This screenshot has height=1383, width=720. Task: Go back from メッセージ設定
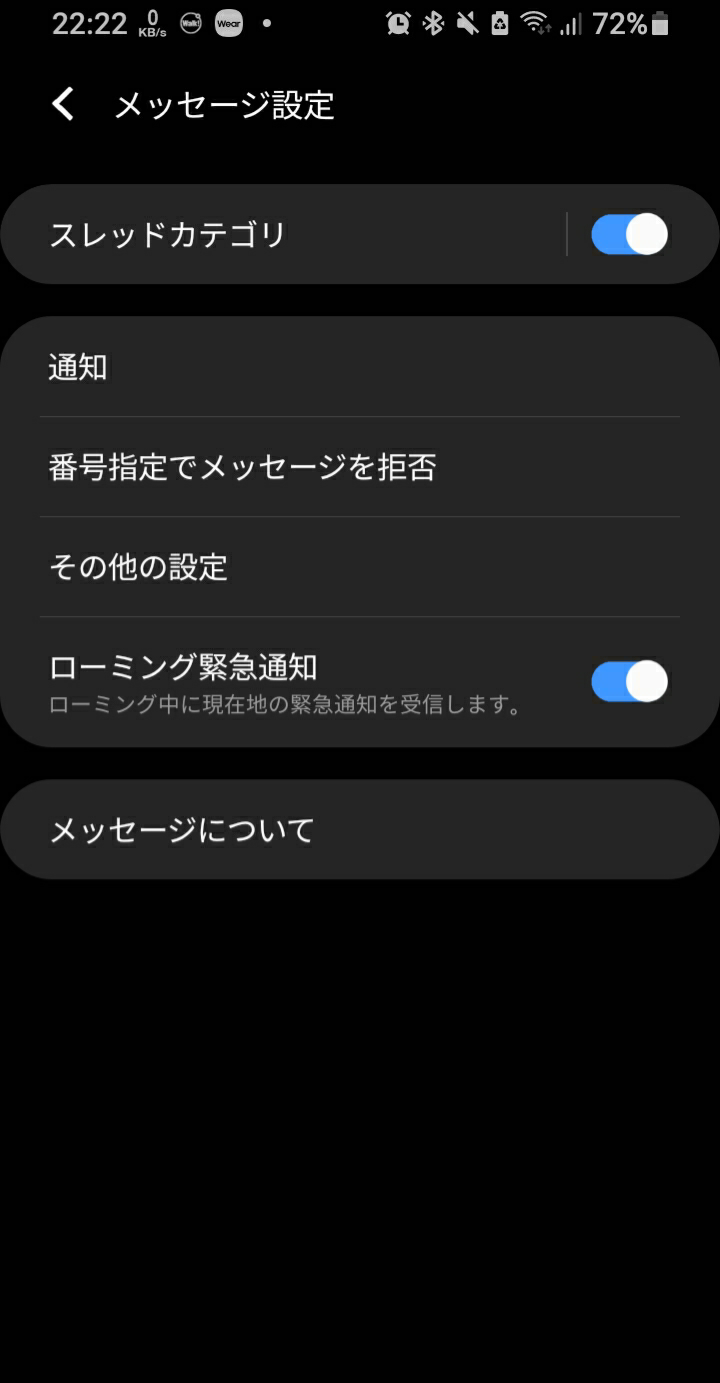point(63,104)
